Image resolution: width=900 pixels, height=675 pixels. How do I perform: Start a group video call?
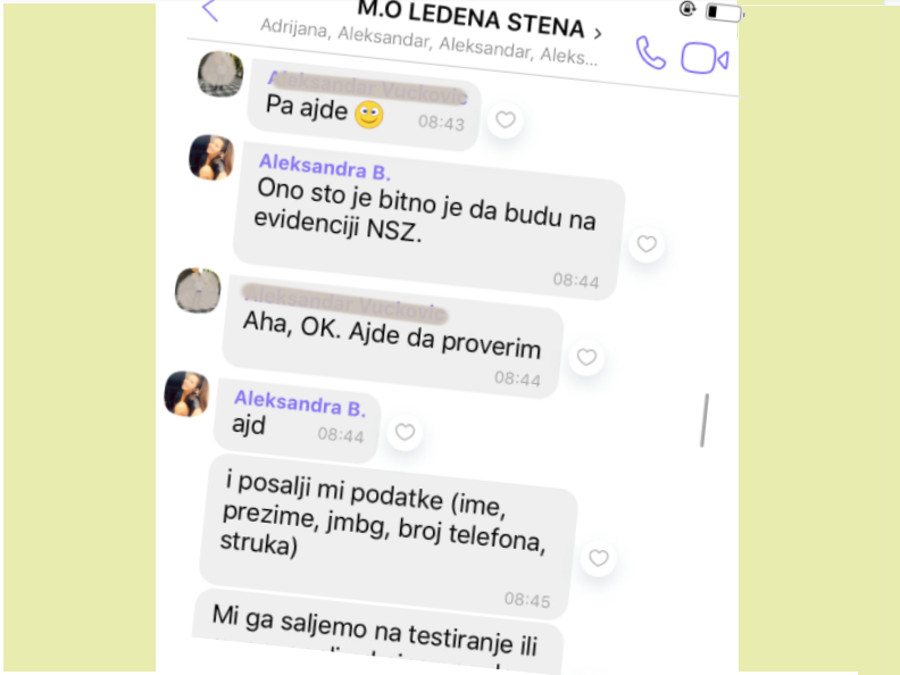click(x=704, y=59)
